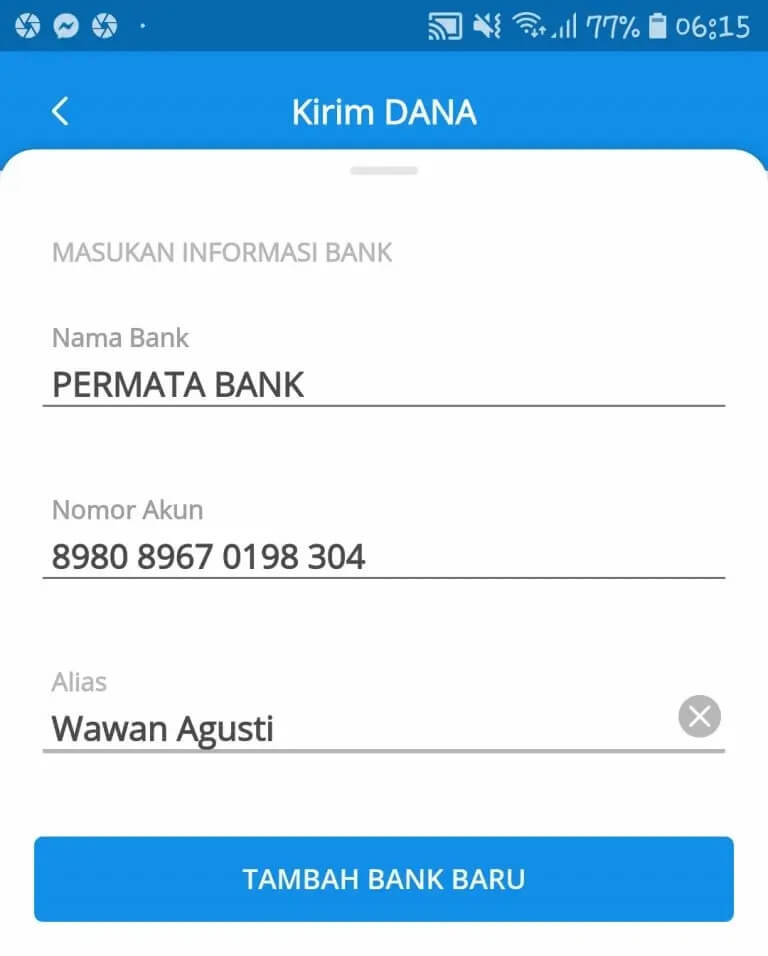Clear the Alias field with the X
Image resolution: width=768 pixels, height=956 pixels.
click(699, 715)
